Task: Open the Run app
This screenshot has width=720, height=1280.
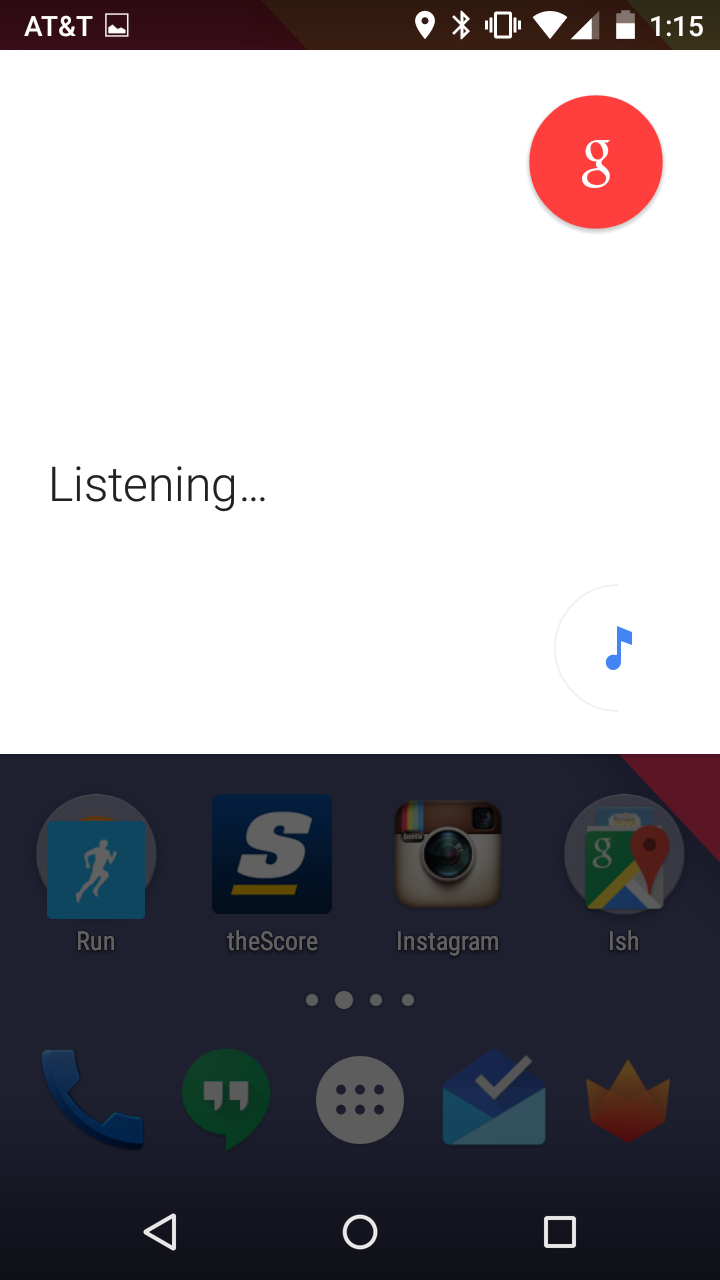Action: coord(96,856)
